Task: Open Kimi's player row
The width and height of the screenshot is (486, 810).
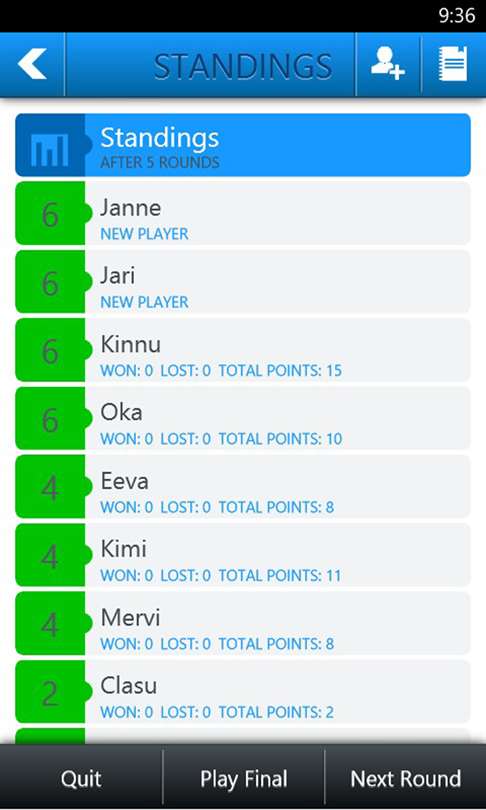Action: pos(243,555)
